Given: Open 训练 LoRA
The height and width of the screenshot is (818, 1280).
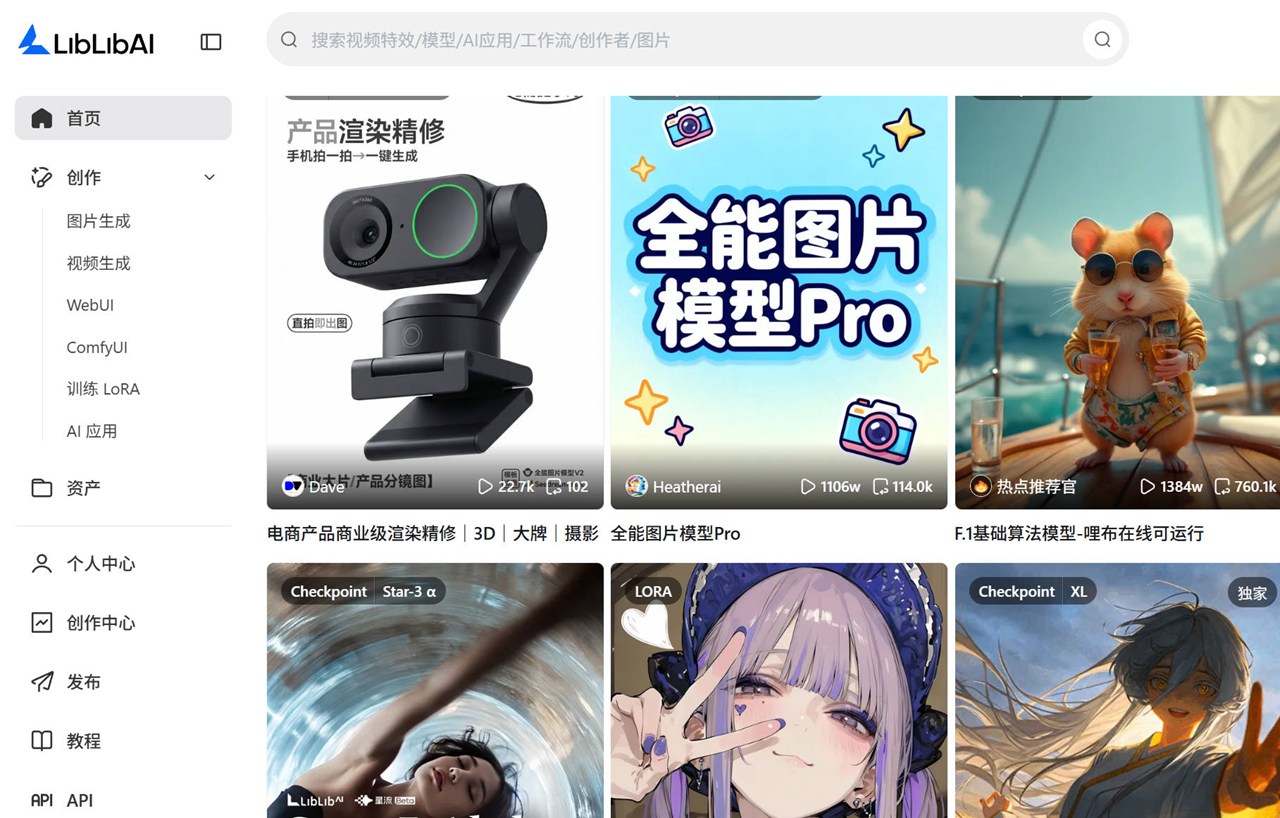Looking at the screenshot, I should point(103,389).
